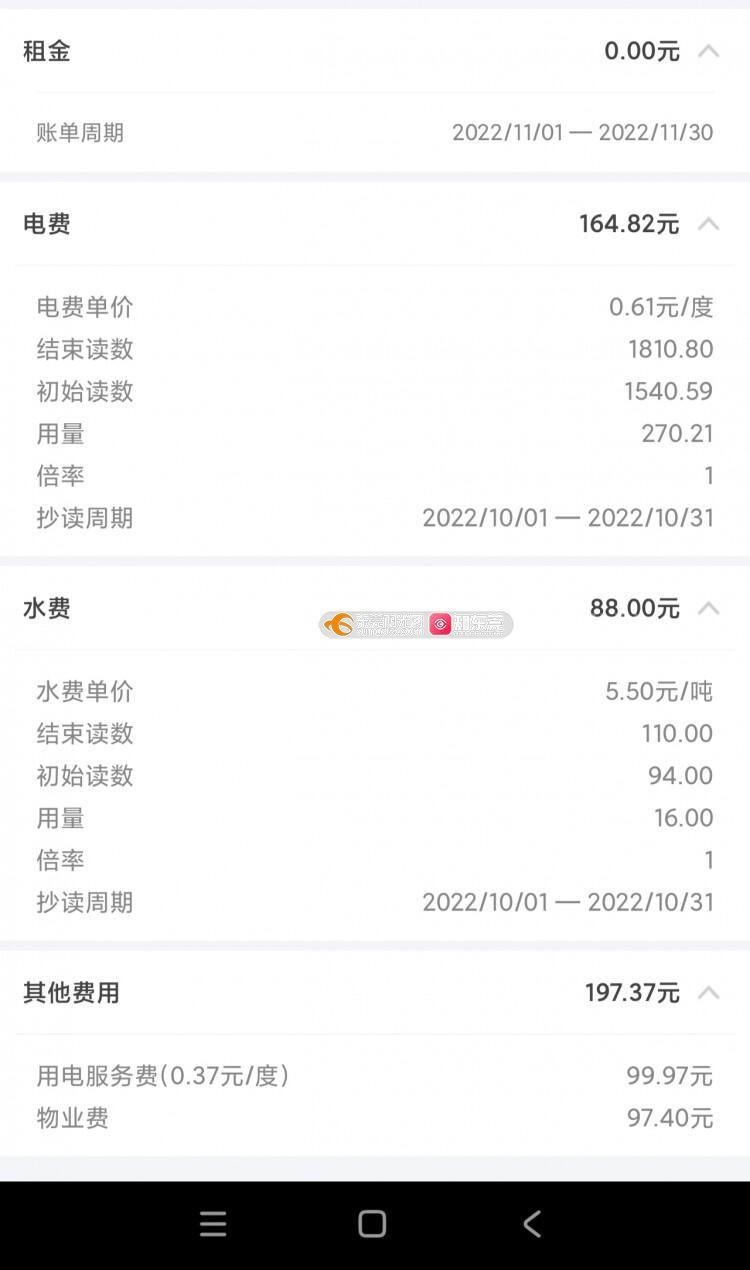Collapse the 电费 section chevron
Image resolution: width=750 pixels, height=1270 pixels.
click(708, 224)
